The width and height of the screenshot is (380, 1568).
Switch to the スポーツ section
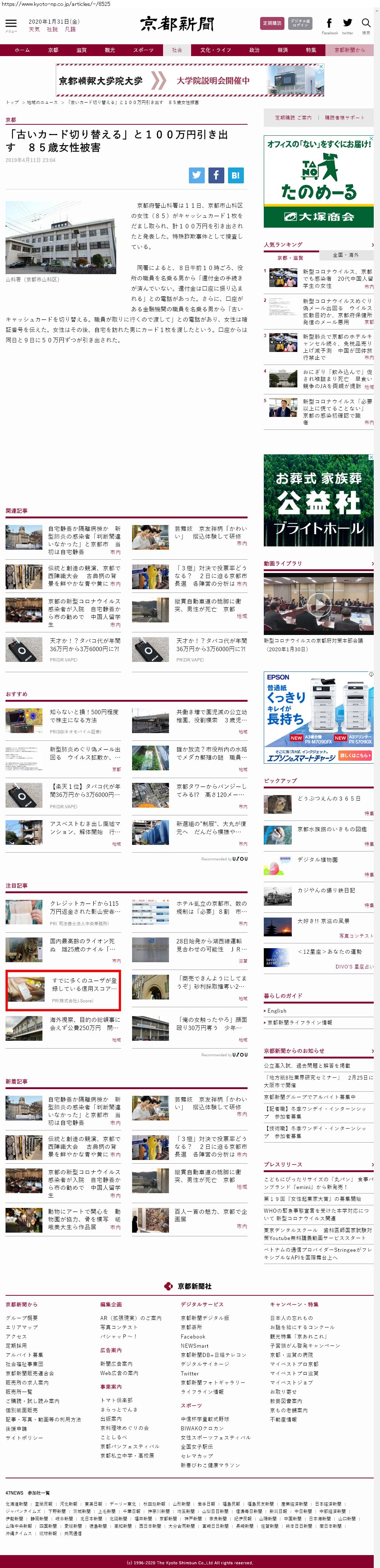coord(143,50)
